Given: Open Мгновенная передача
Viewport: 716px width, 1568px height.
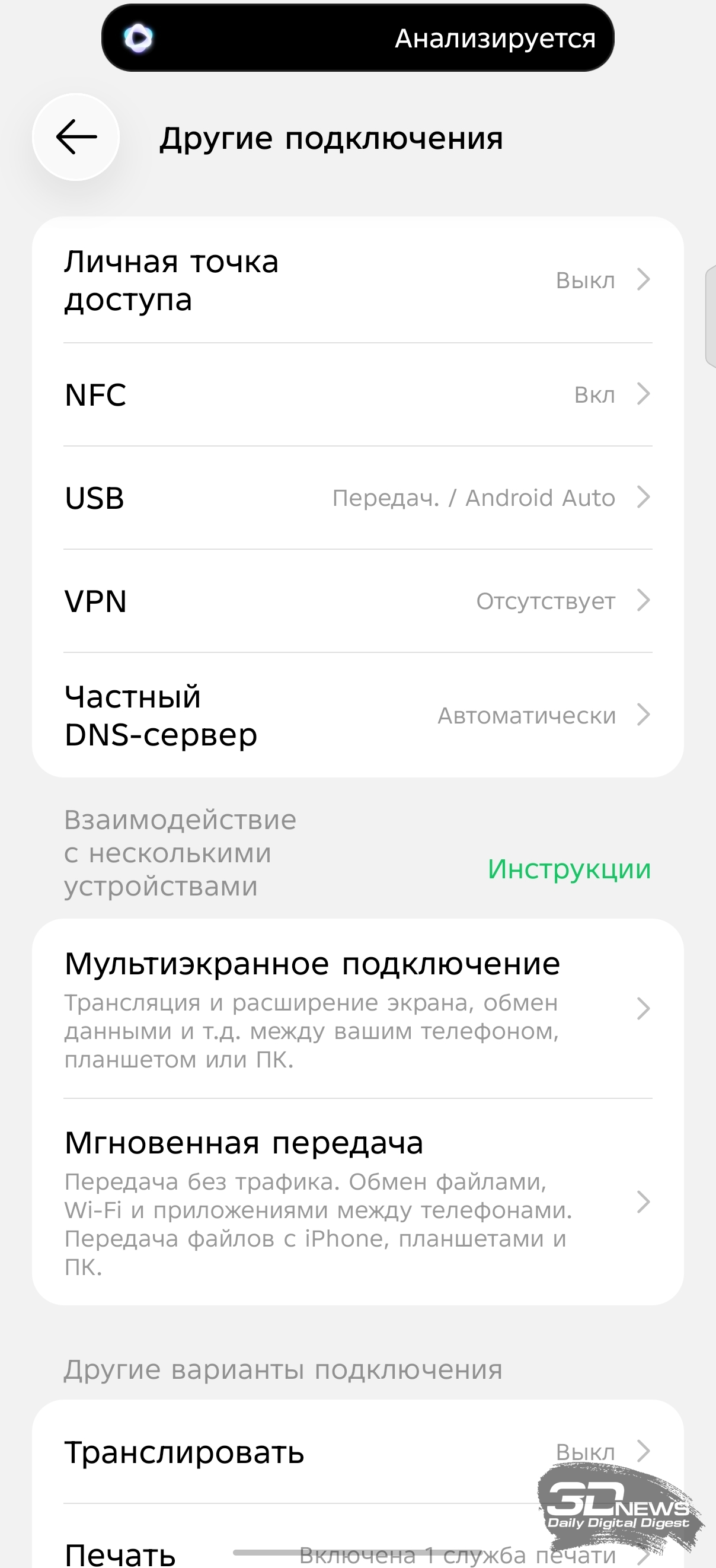Looking at the screenshot, I should pyautogui.click(x=357, y=1202).
